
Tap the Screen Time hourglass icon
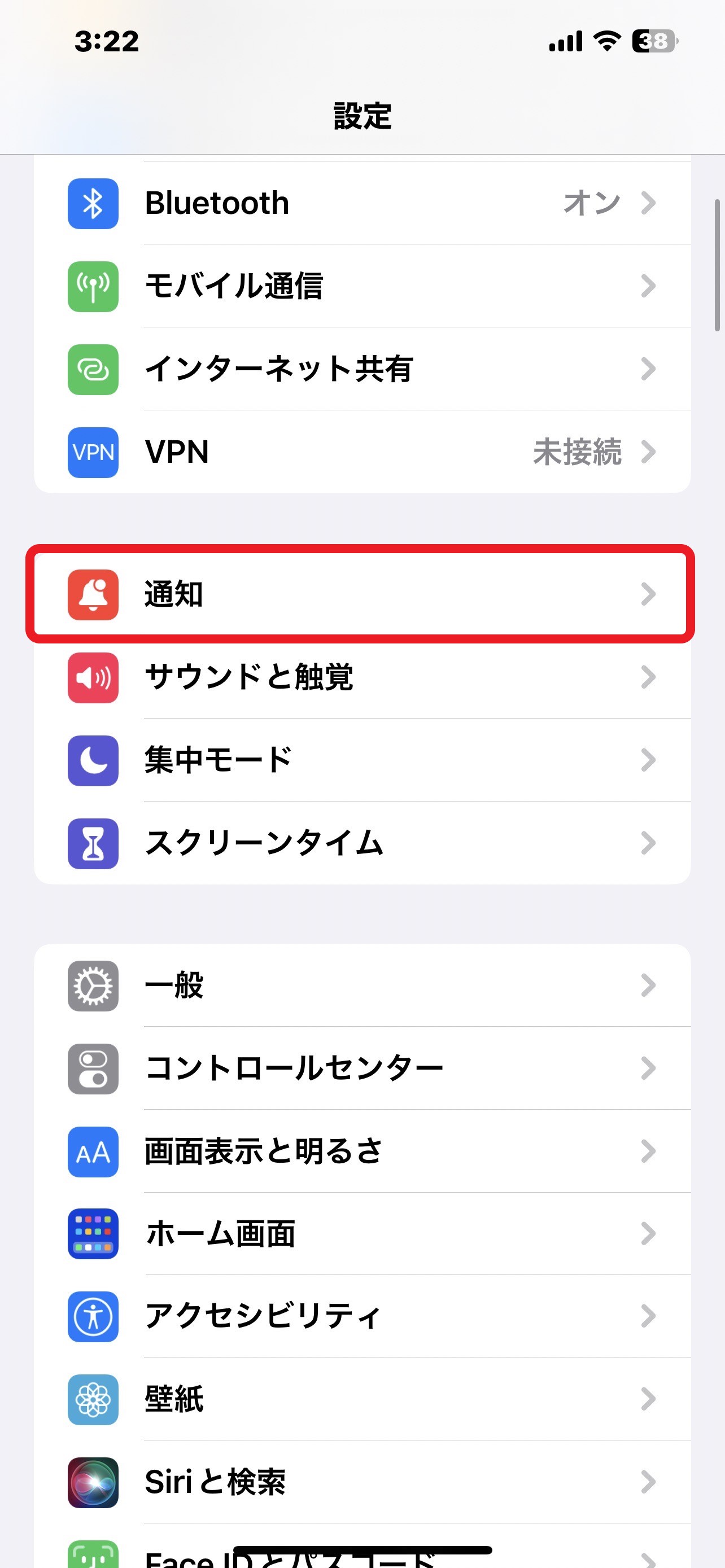(93, 844)
